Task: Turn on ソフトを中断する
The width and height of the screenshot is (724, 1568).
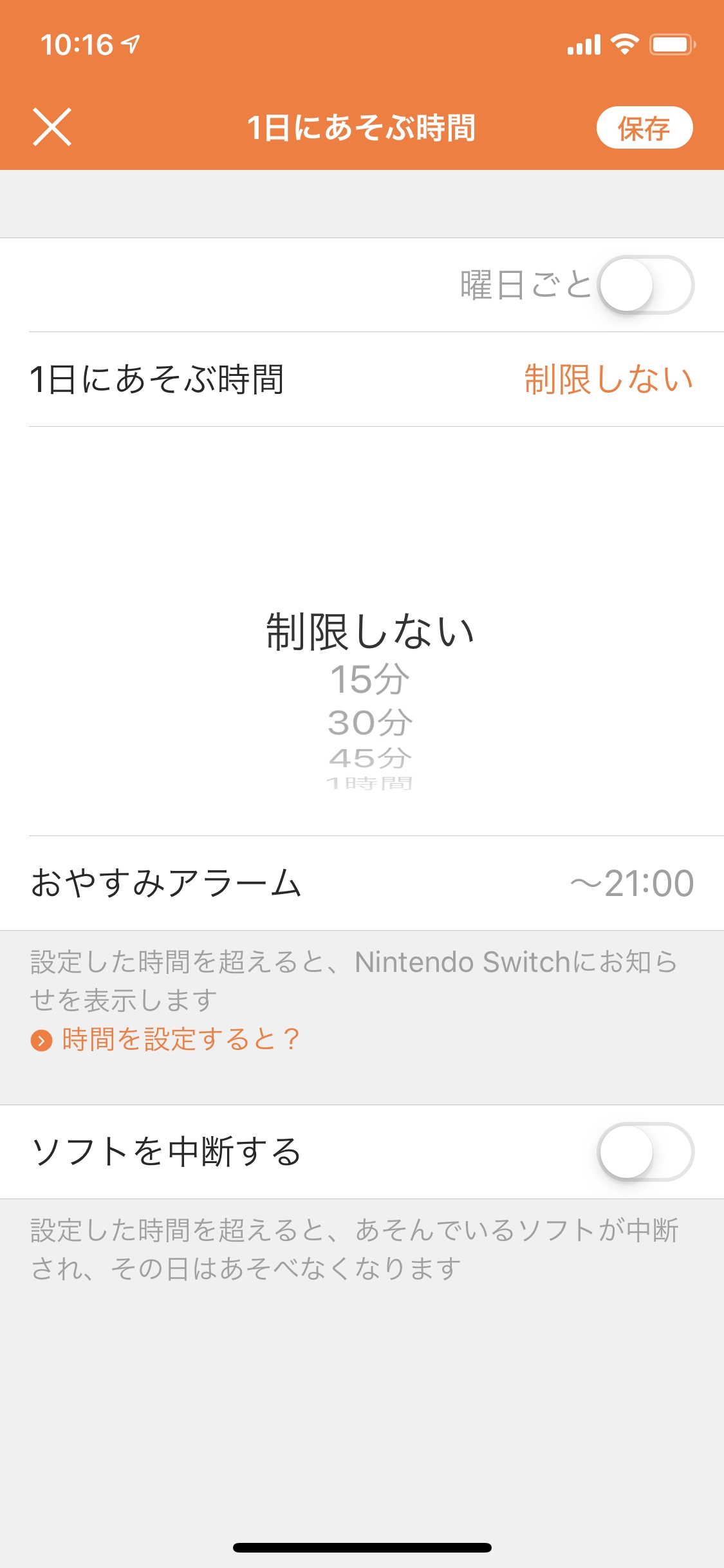Action: coord(645,1152)
